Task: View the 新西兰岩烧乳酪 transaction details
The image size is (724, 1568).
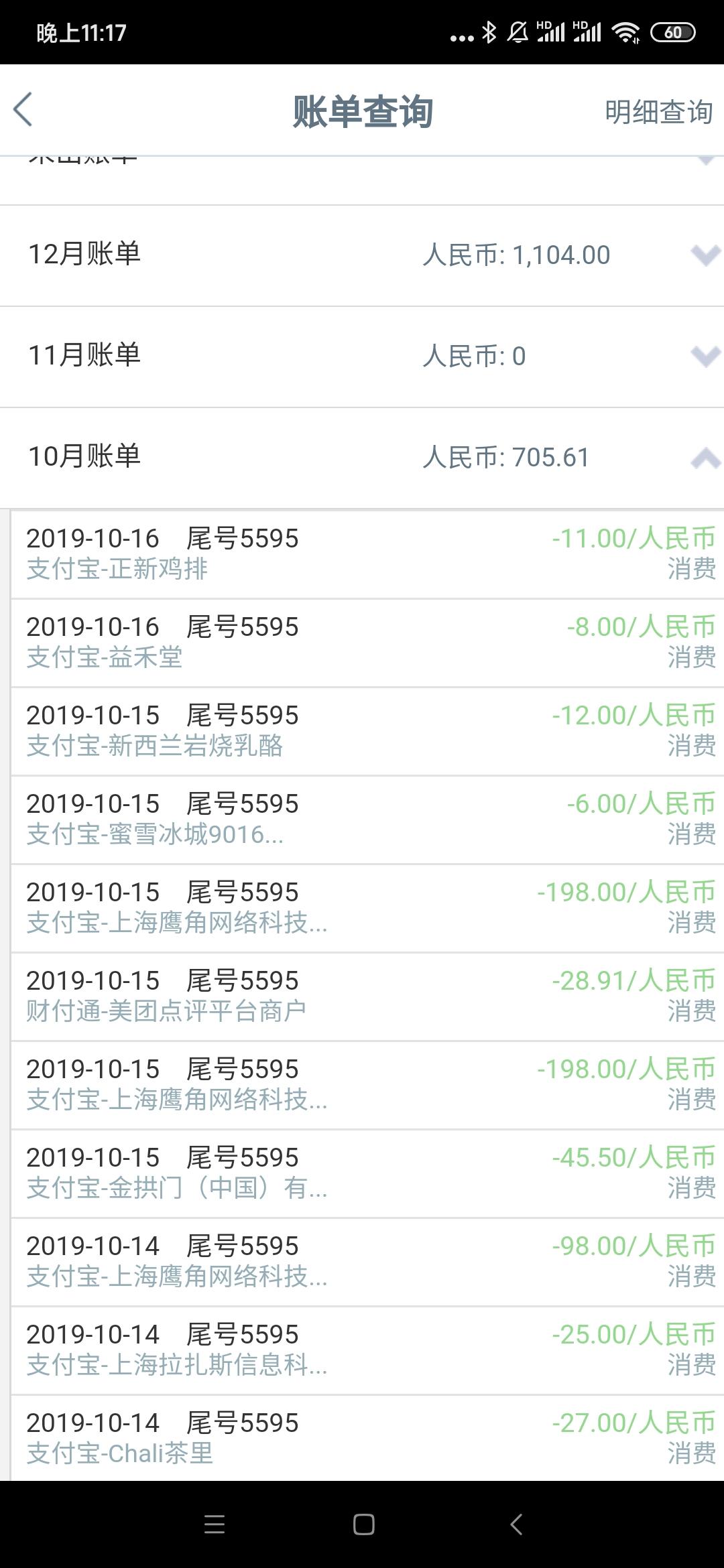Action: [x=367, y=731]
